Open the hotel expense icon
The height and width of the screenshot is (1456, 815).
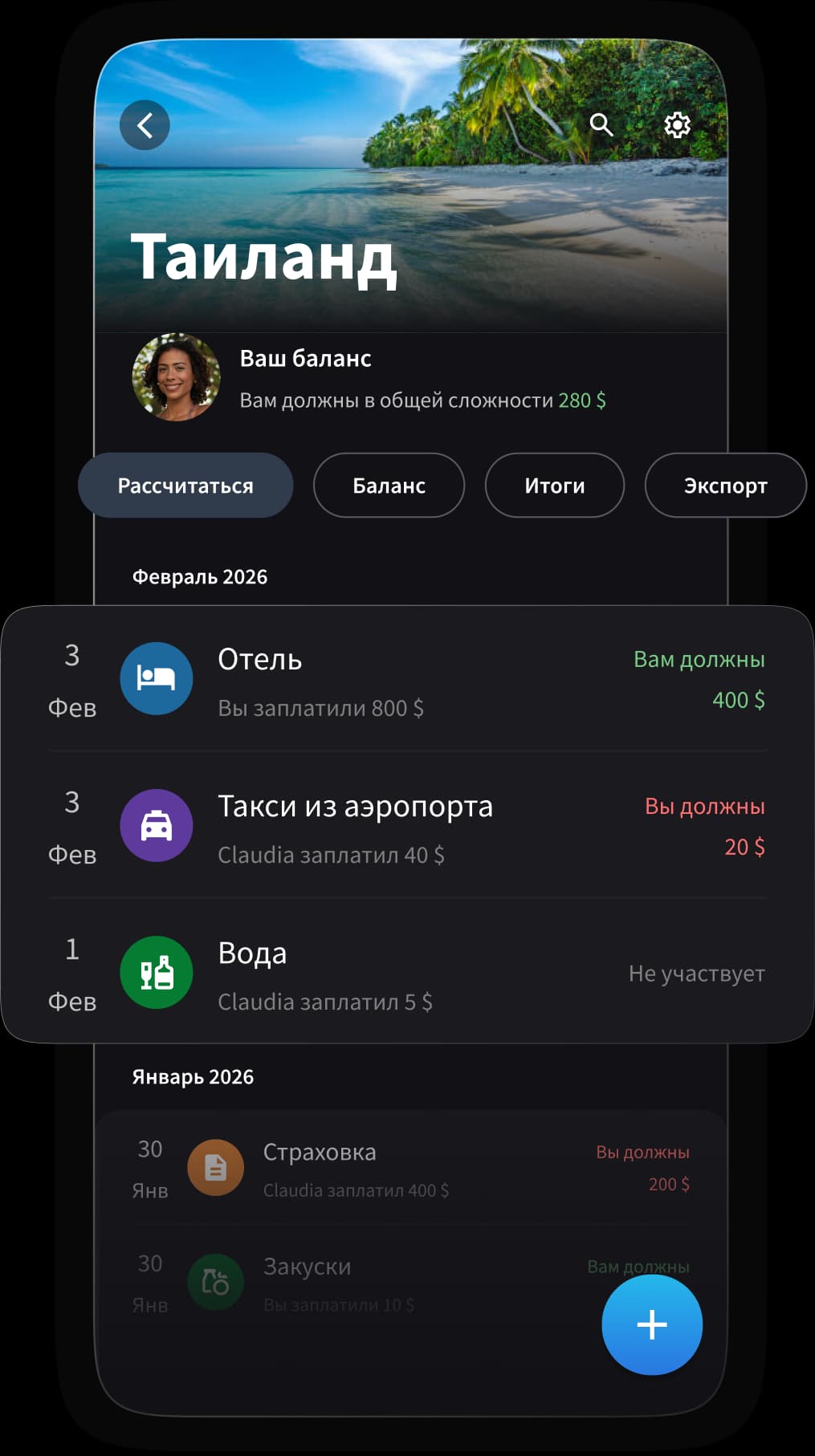[x=156, y=678]
